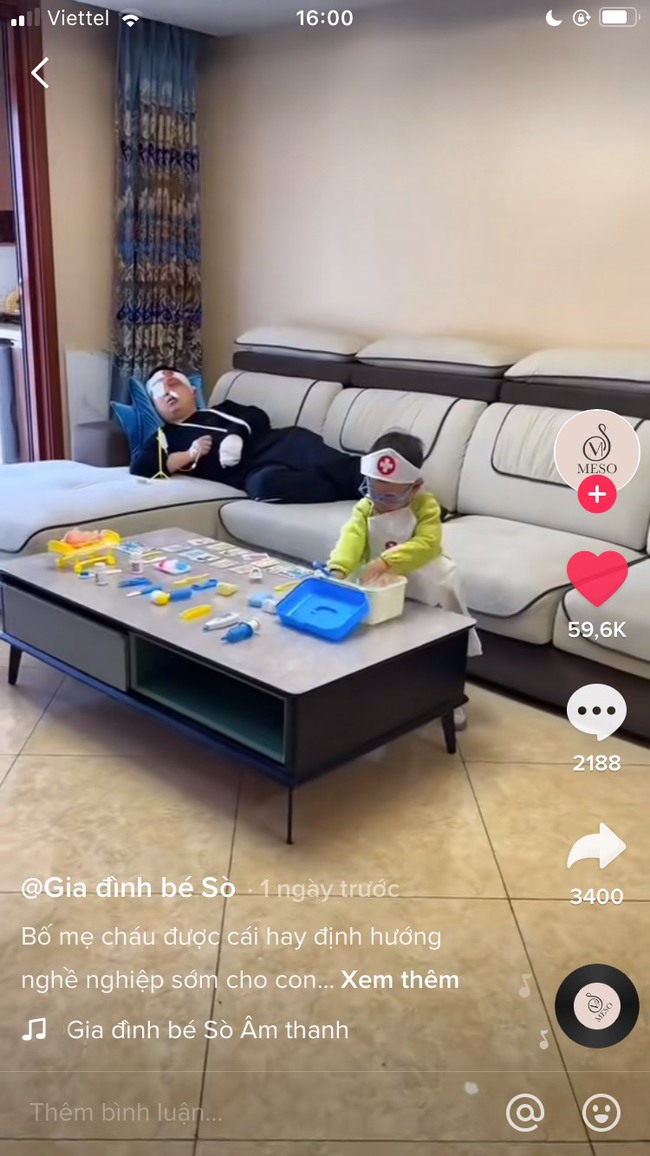Mention someone with the @ icon
Viewport: 650px width, 1156px height.
(525, 1113)
